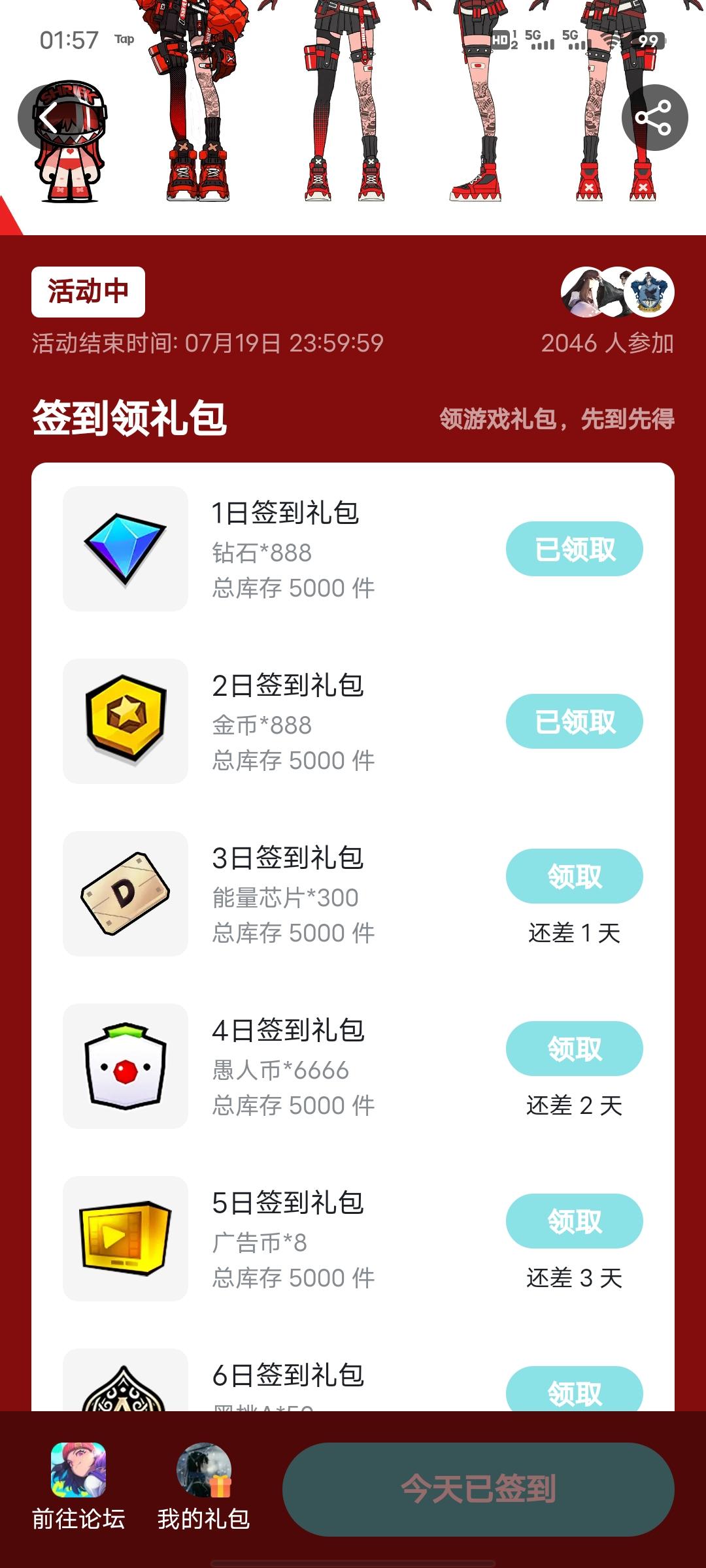Image resolution: width=706 pixels, height=1568 pixels.
Task: Tap 已领取 for the 1日签到礼包
Action: 574,549
